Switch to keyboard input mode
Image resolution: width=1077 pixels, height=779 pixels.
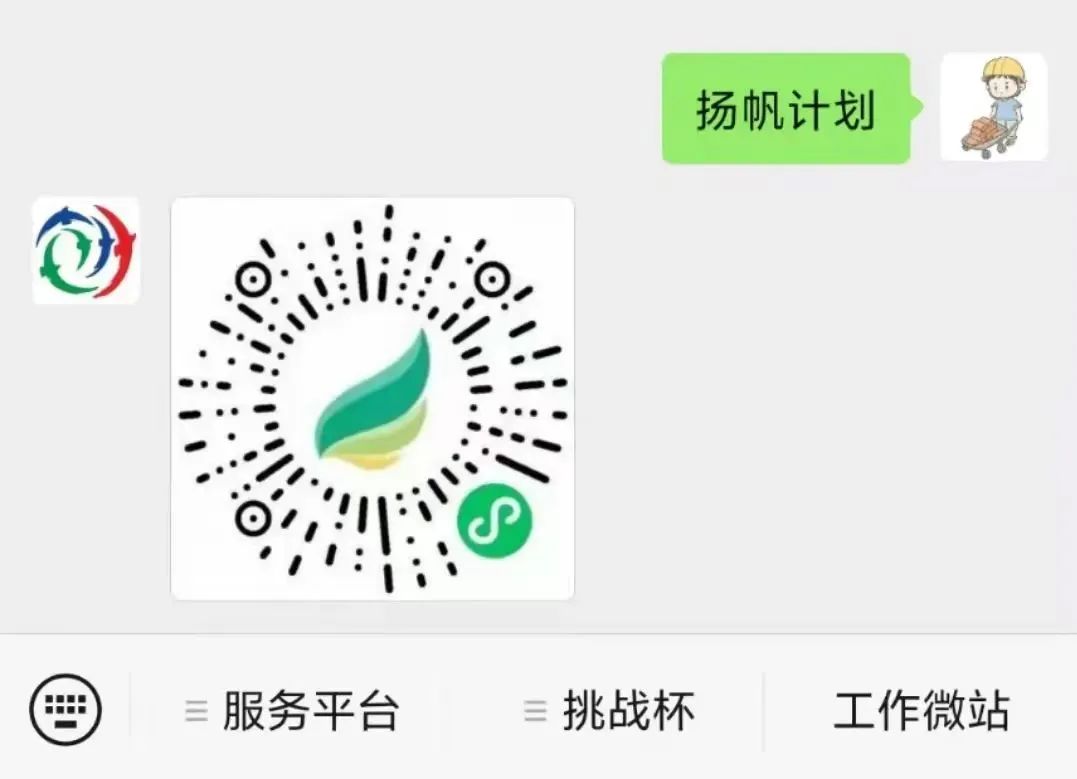[66, 708]
